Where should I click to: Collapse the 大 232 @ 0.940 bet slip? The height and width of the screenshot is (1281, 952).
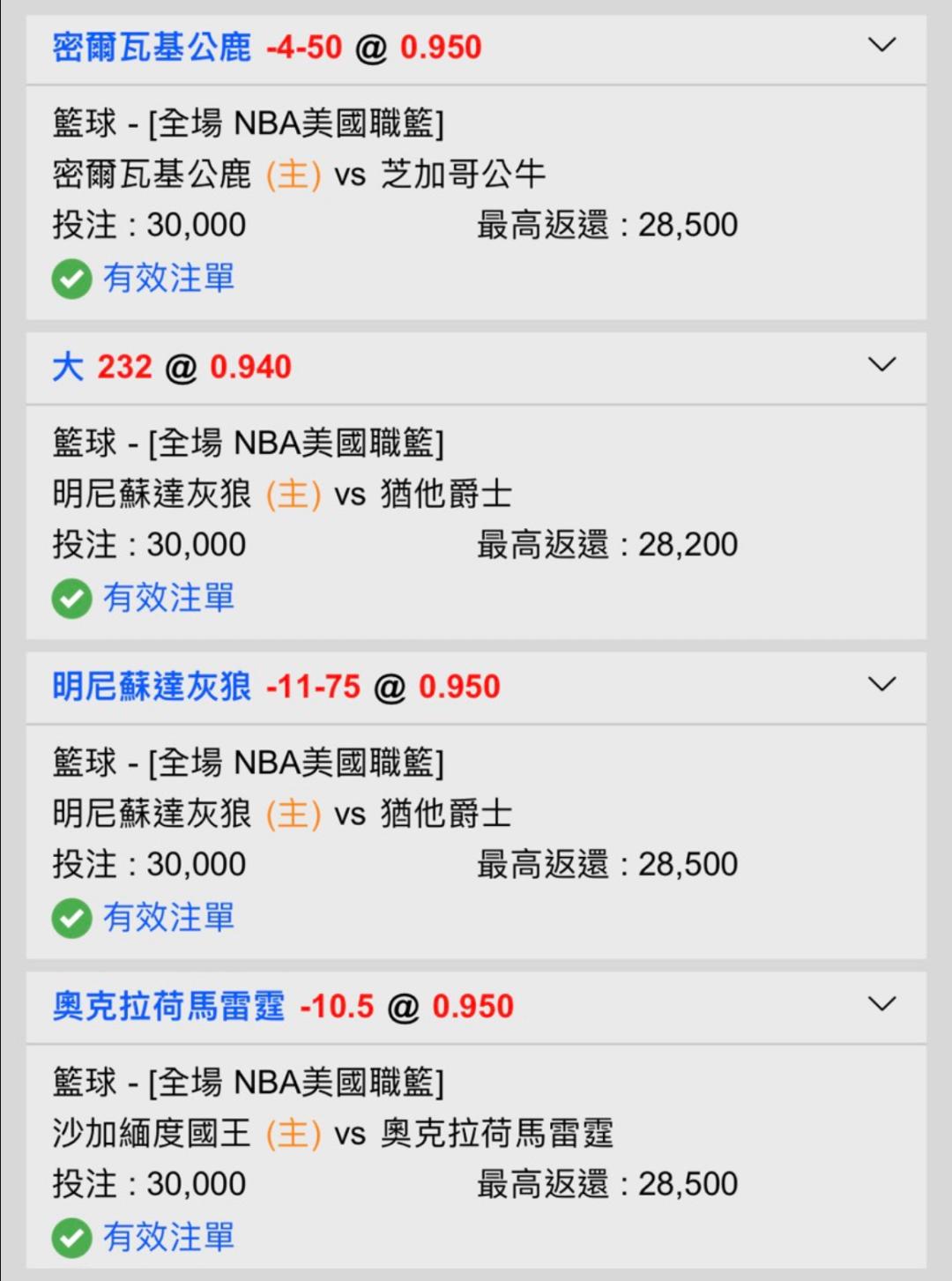(881, 365)
